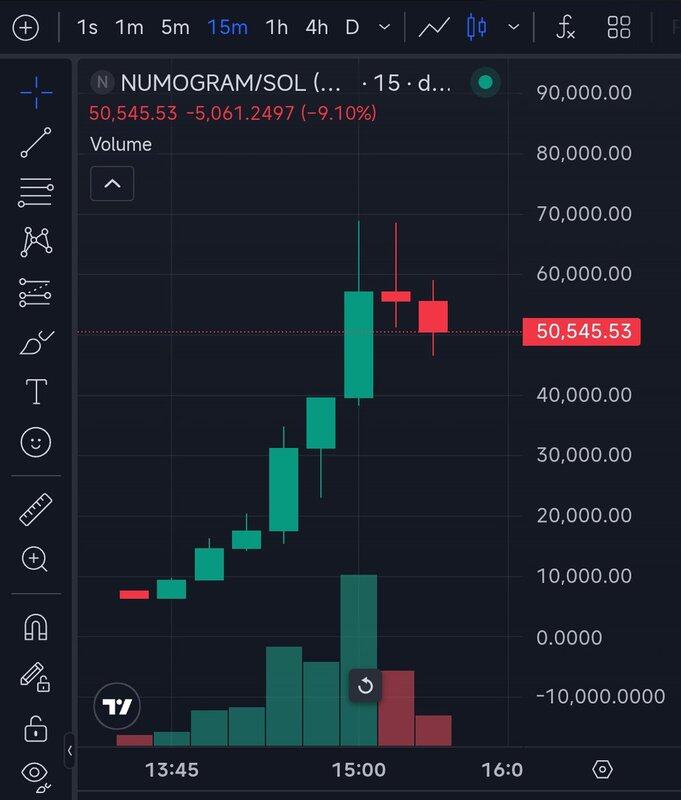
Task: Select the 4h timeframe
Action: pos(316,28)
